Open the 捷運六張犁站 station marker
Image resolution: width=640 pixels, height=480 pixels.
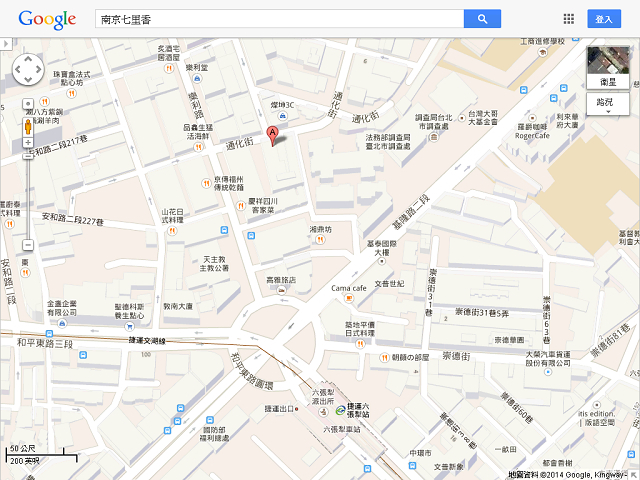(x=324, y=410)
